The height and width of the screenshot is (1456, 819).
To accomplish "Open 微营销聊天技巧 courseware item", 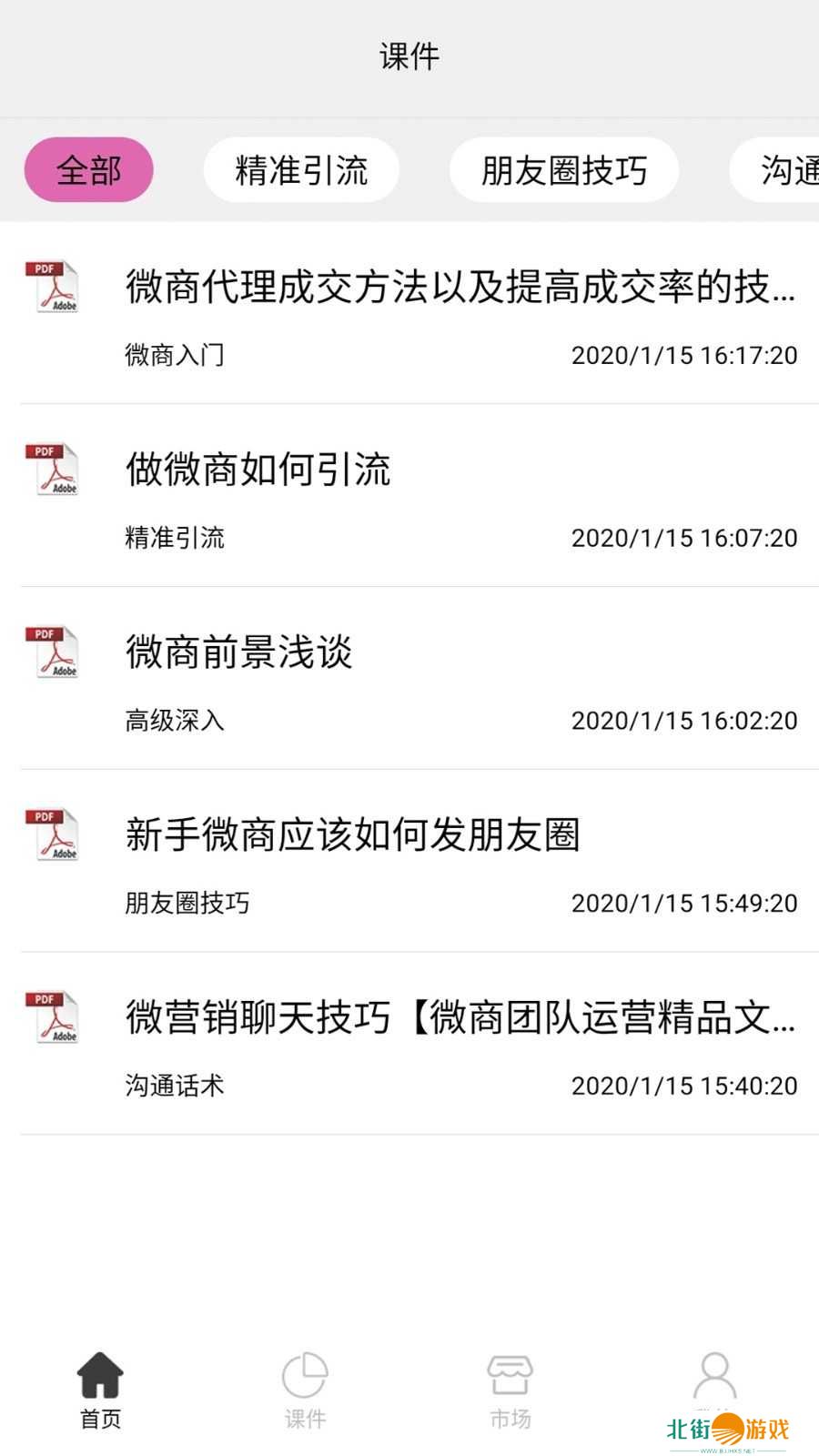I will click(460, 1018).
